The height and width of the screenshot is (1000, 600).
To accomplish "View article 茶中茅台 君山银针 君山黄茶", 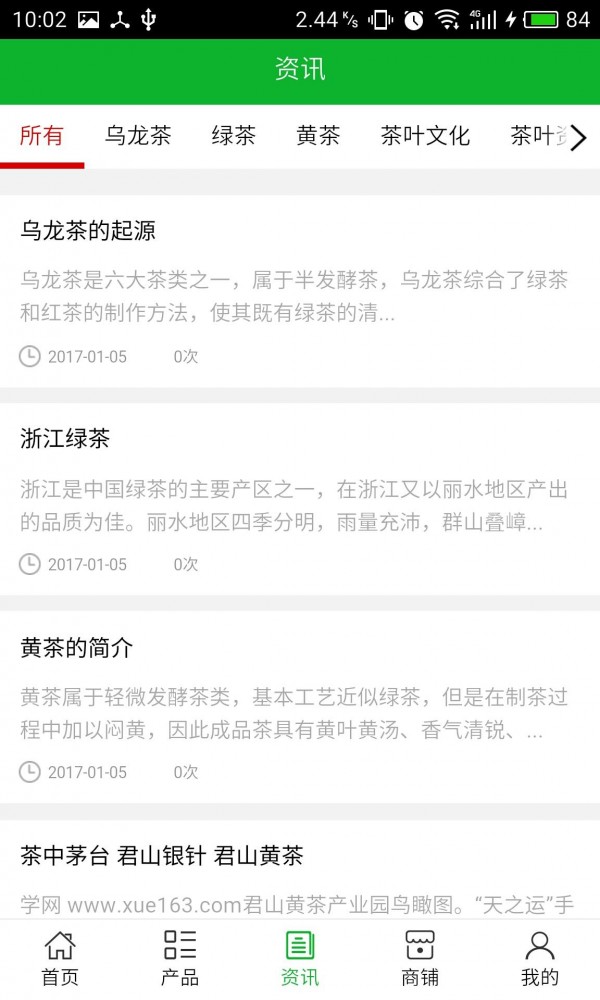I will (161, 856).
